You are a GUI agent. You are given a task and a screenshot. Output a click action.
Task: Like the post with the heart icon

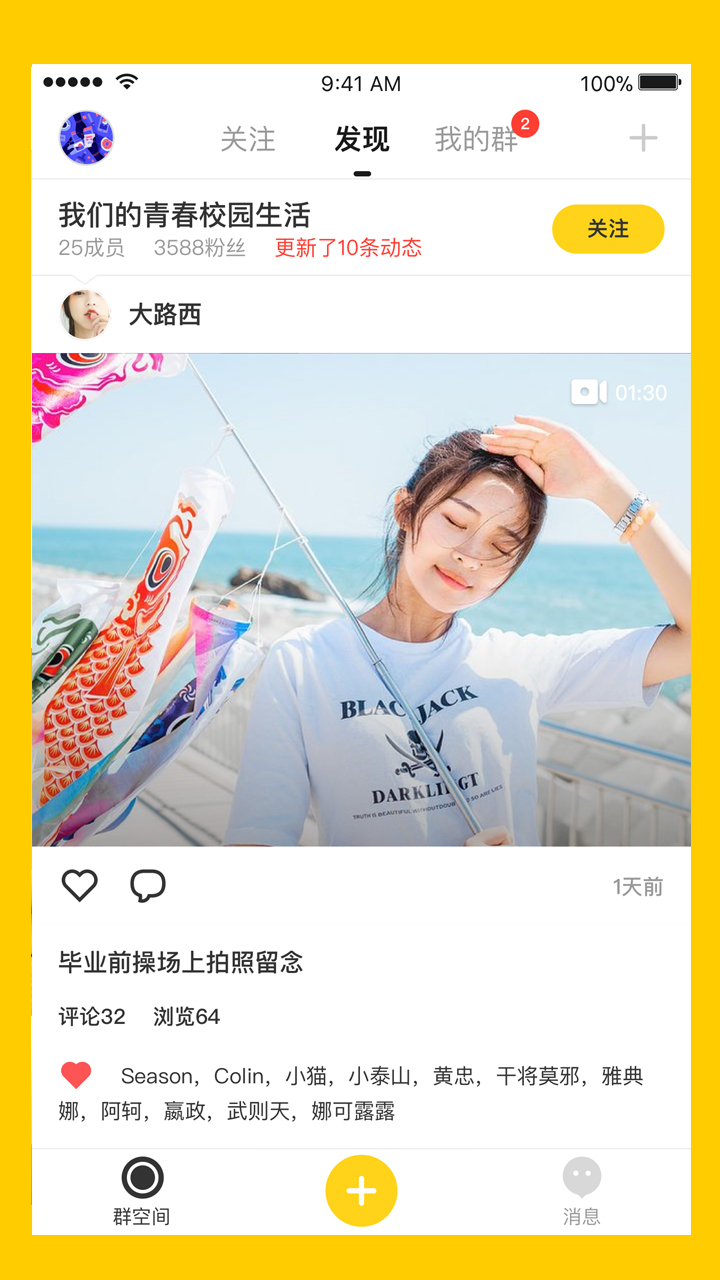pyautogui.click(x=80, y=886)
